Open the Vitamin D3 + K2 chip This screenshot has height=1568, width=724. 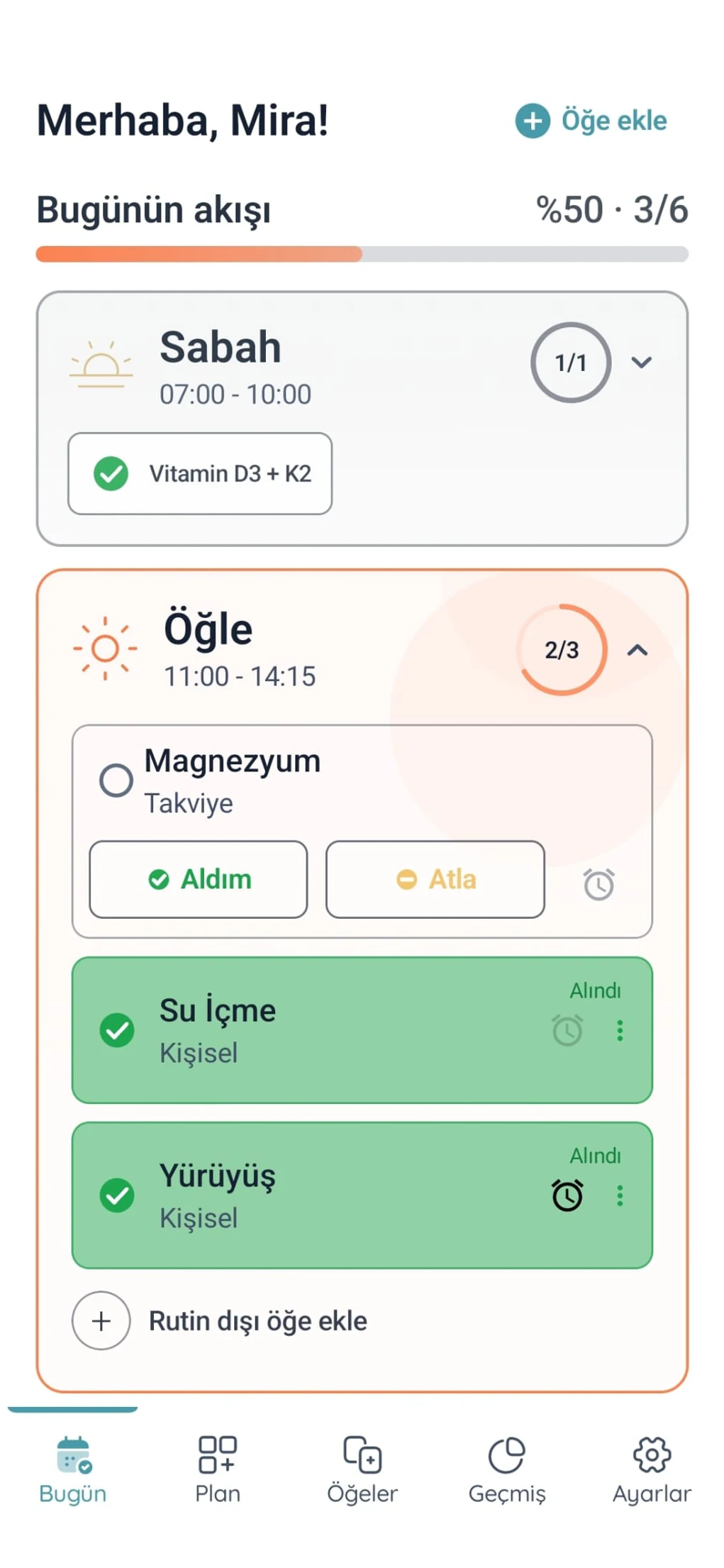[x=200, y=473]
